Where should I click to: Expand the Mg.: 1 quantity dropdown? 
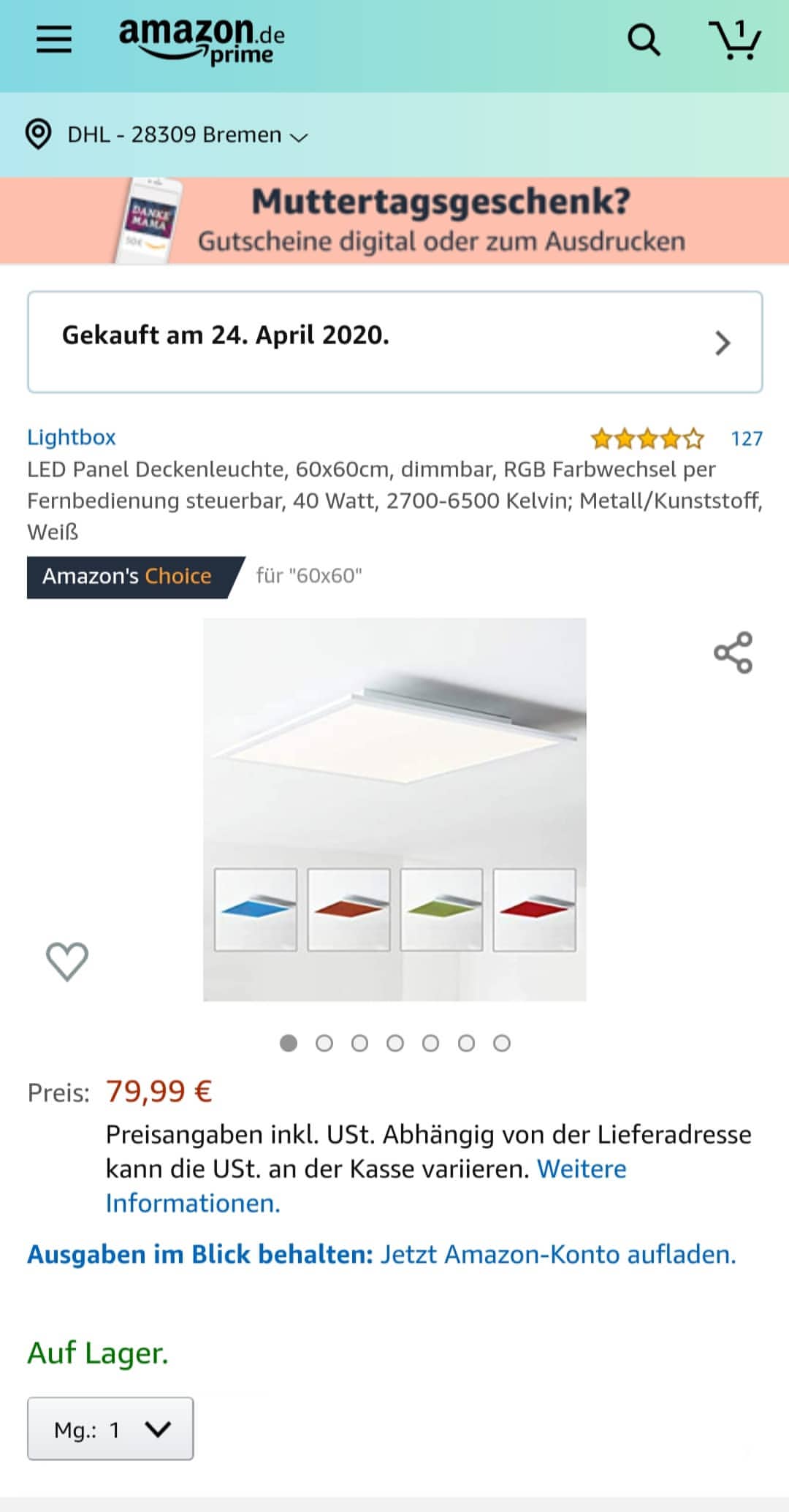point(110,1429)
